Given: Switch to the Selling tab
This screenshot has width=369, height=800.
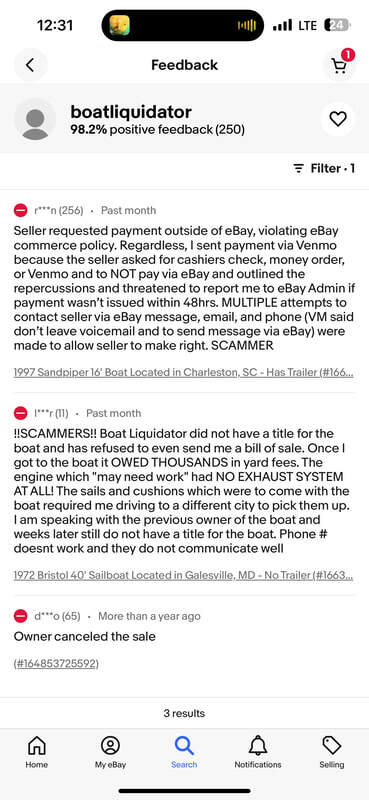Looking at the screenshot, I should [332, 752].
